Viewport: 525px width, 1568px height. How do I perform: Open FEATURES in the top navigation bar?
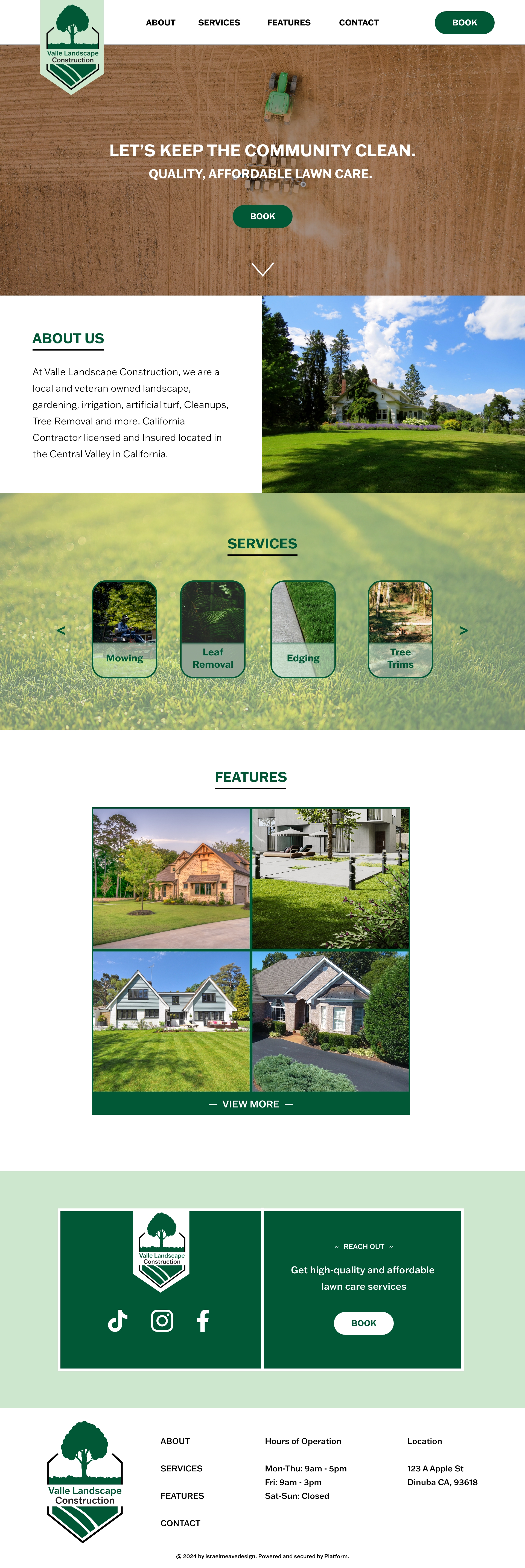point(289,22)
